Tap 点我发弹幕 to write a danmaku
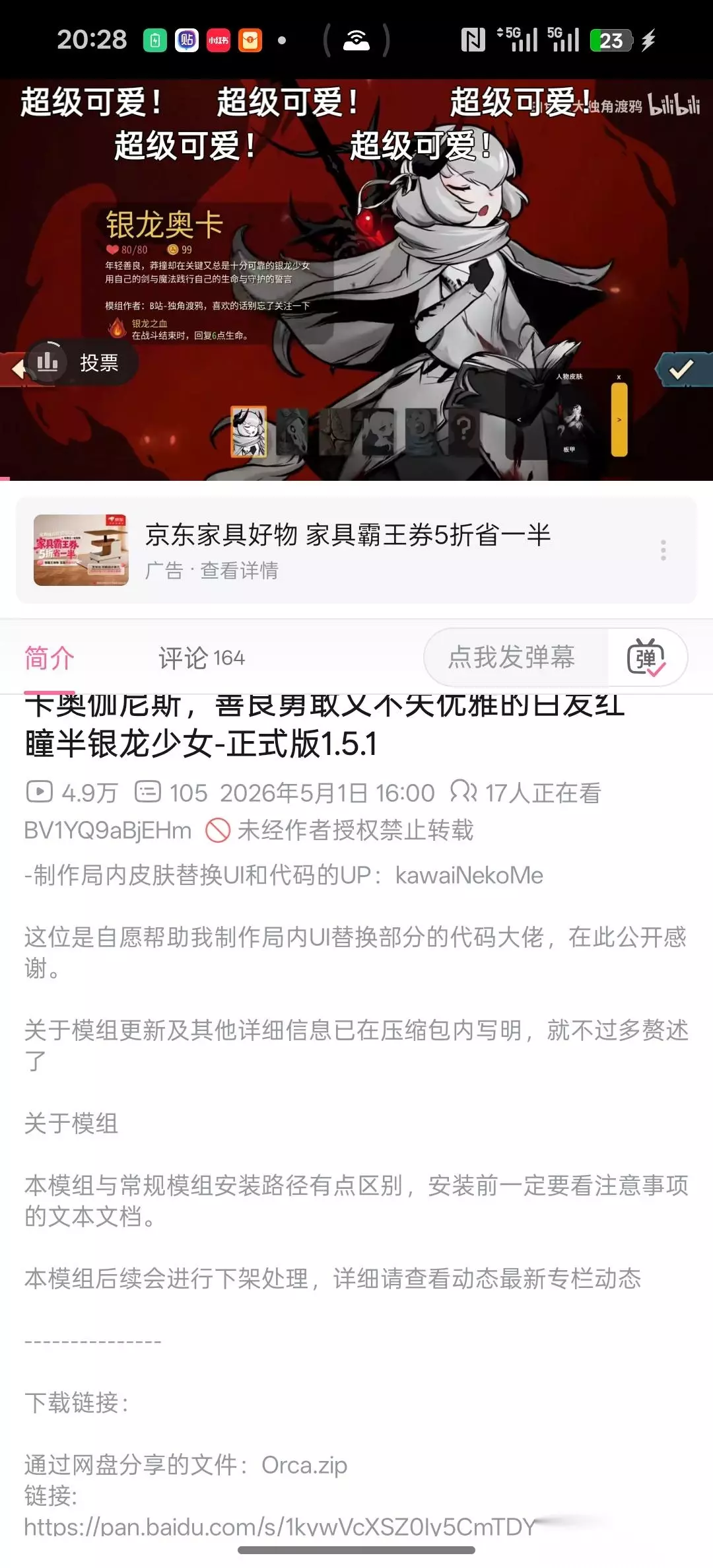Image resolution: width=713 pixels, height=1568 pixels. coord(512,657)
